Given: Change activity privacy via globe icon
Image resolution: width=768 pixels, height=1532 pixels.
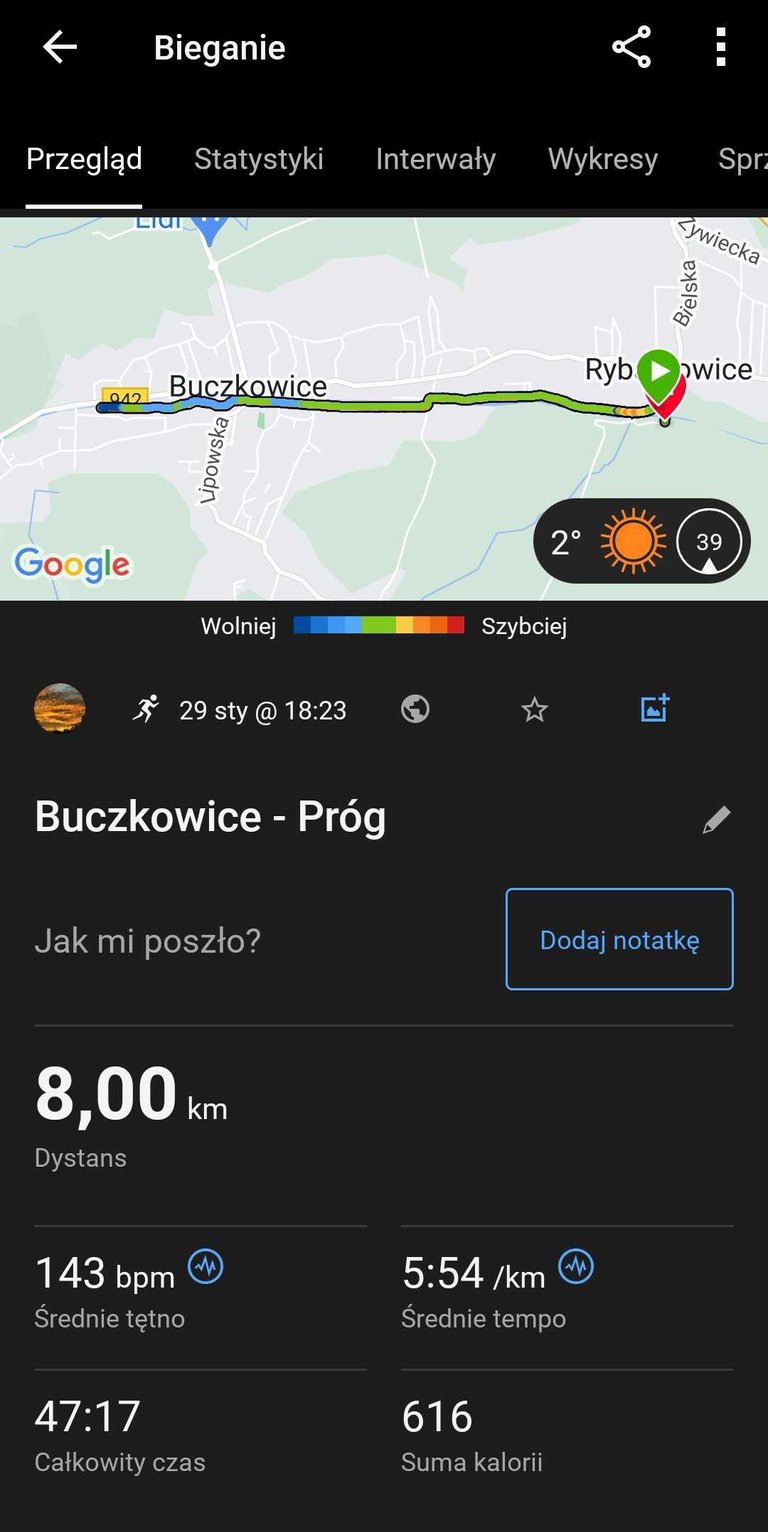Looking at the screenshot, I should (x=415, y=709).
